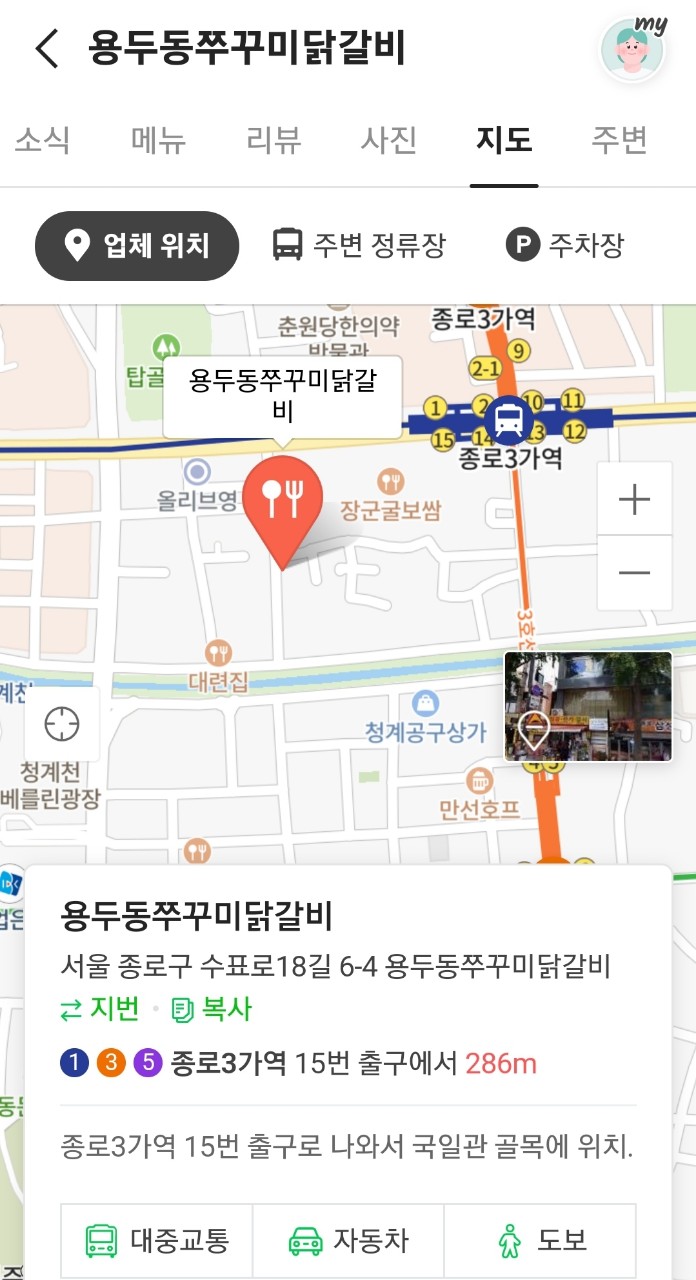Open the 리뷰 tab
This screenshot has width=696, height=1280.
[x=273, y=140]
